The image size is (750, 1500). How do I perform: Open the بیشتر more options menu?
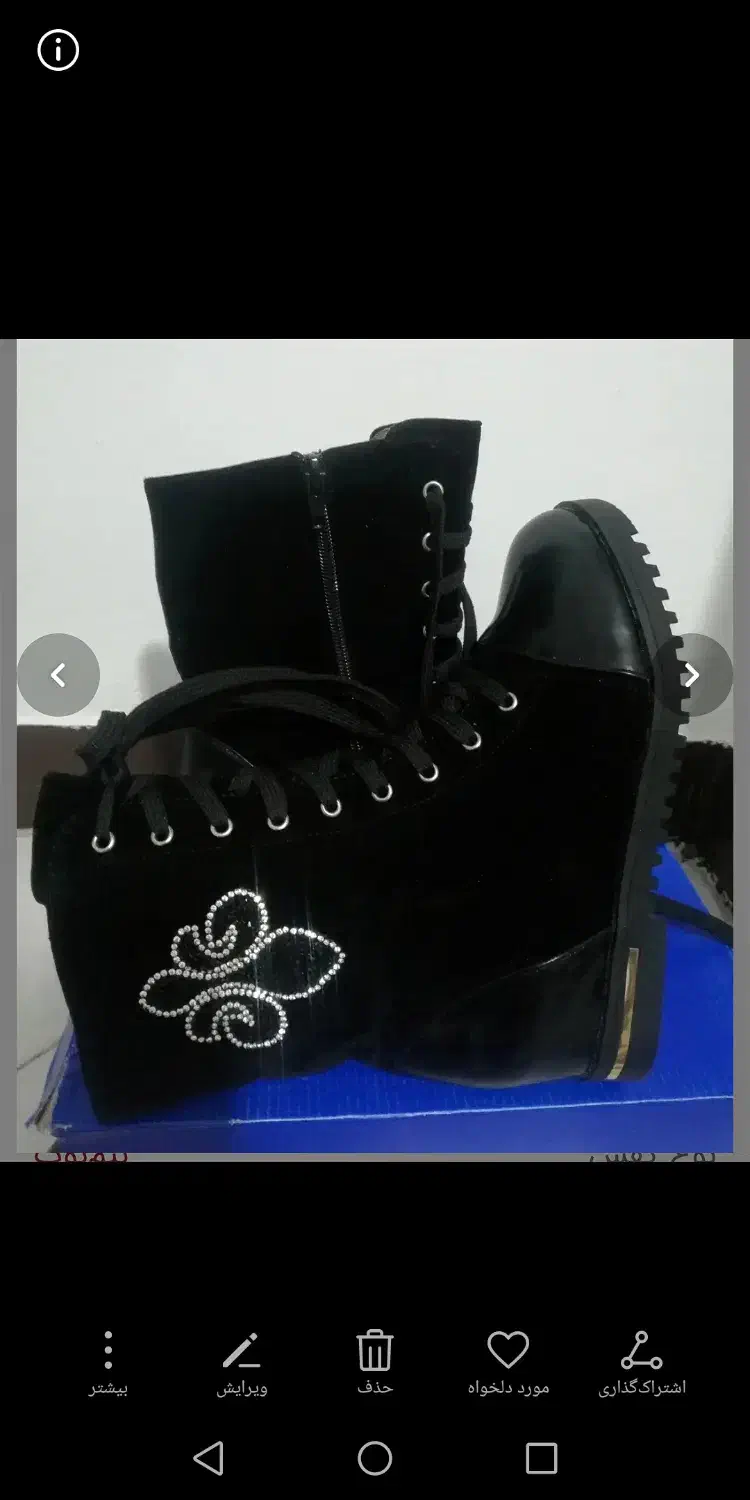(108, 1362)
